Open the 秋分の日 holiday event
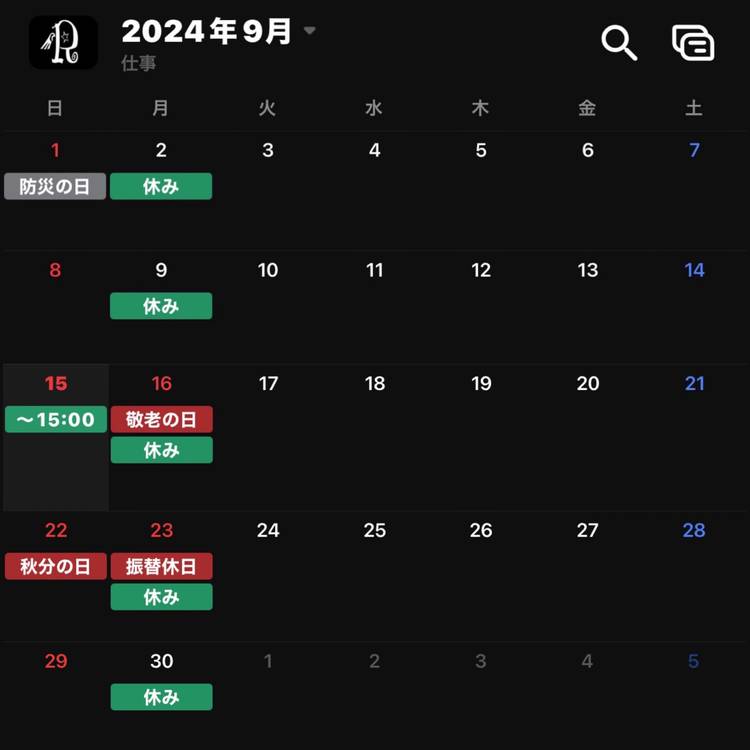The height and width of the screenshot is (750, 750). click(x=55, y=567)
